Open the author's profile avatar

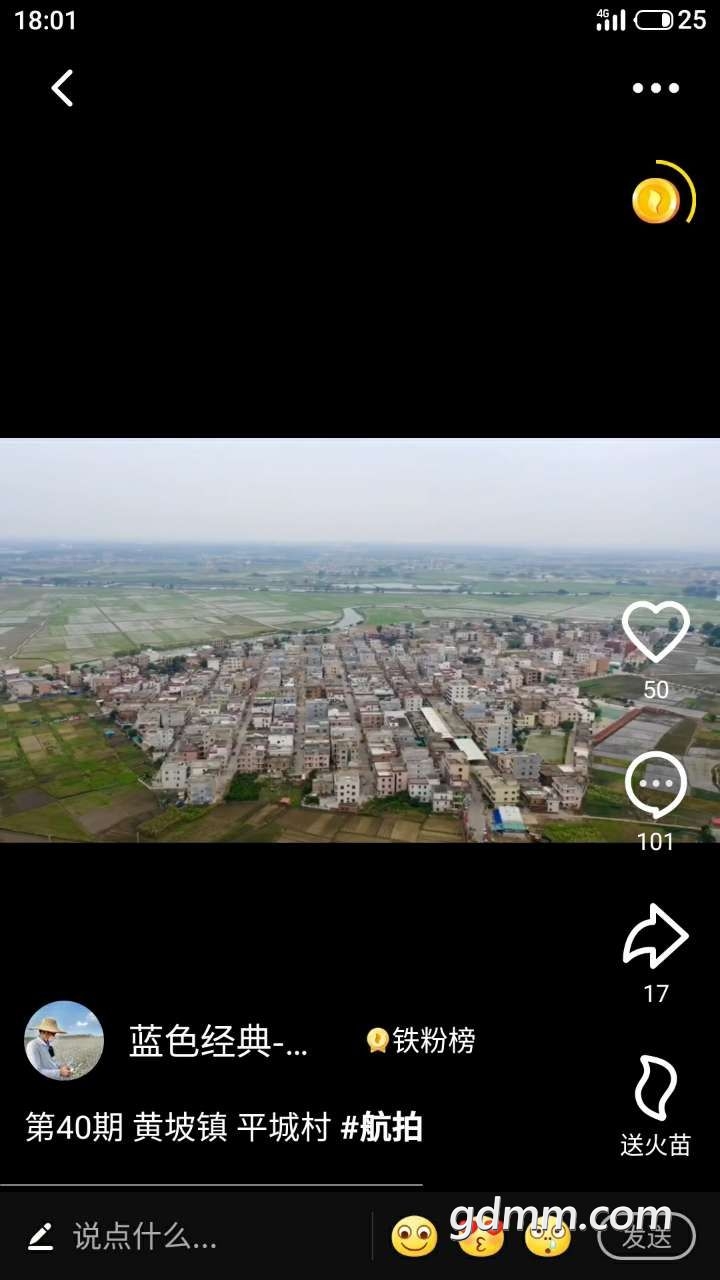[64, 1041]
